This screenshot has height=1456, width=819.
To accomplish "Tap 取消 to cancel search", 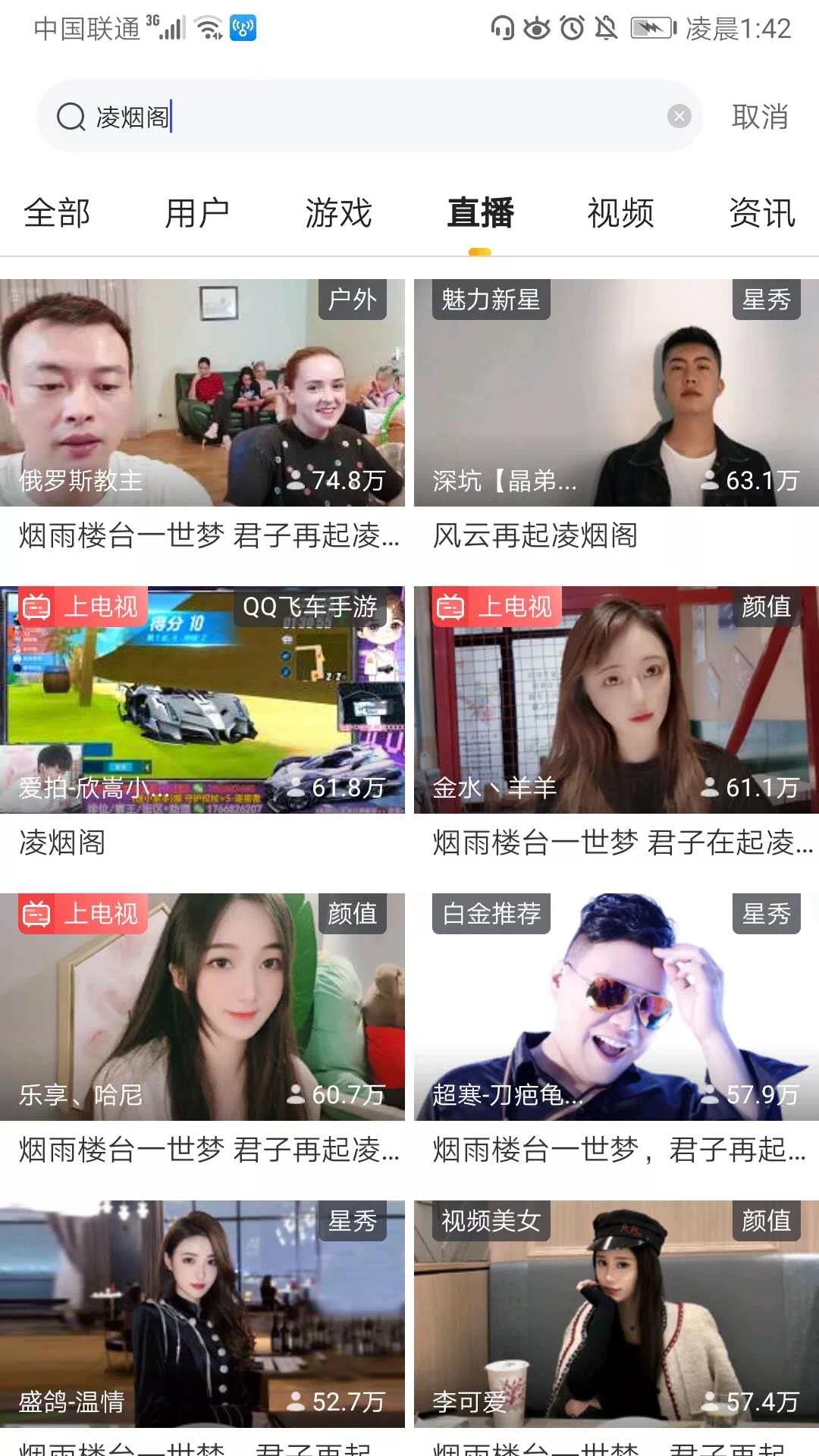I will pos(760,117).
